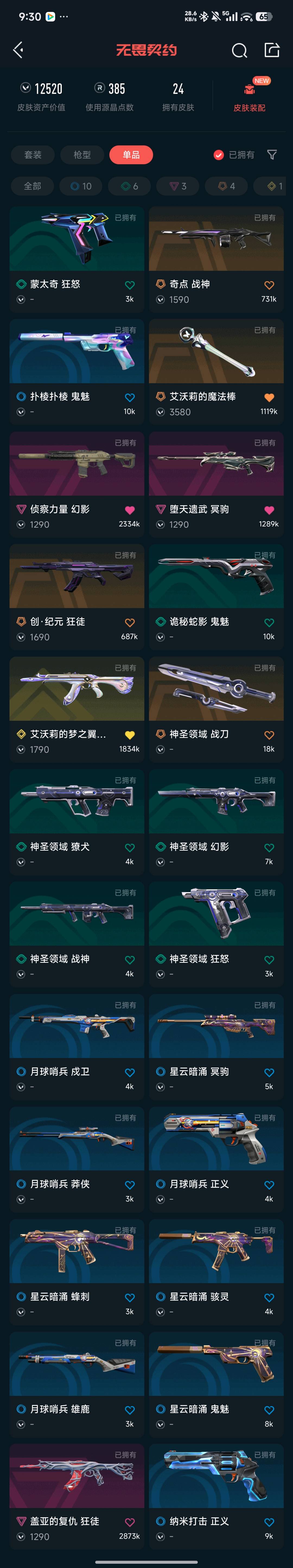Select the 单品 tab
This screenshot has height=1568, width=293.
(131, 155)
